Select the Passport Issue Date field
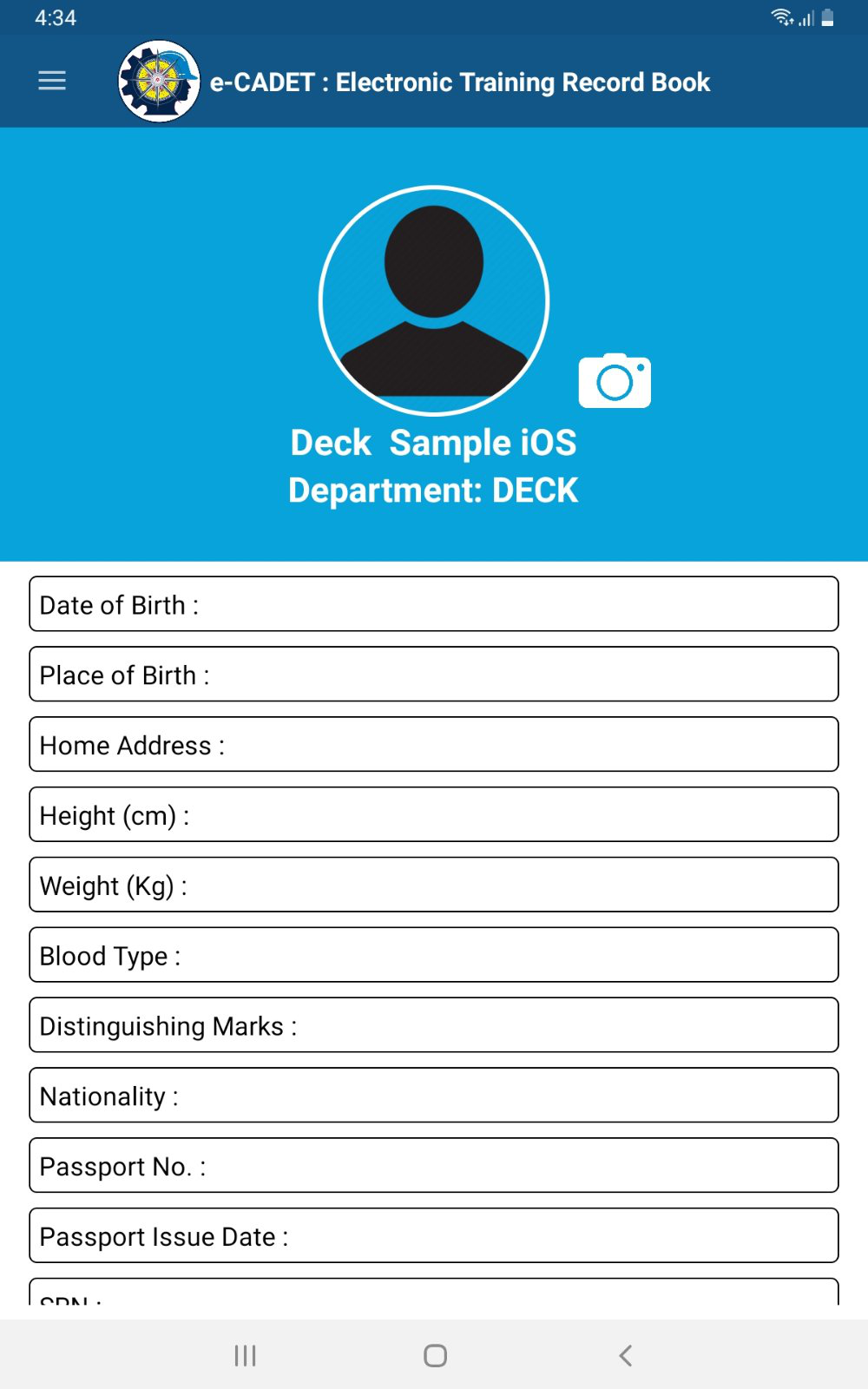 click(x=434, y=1236)
